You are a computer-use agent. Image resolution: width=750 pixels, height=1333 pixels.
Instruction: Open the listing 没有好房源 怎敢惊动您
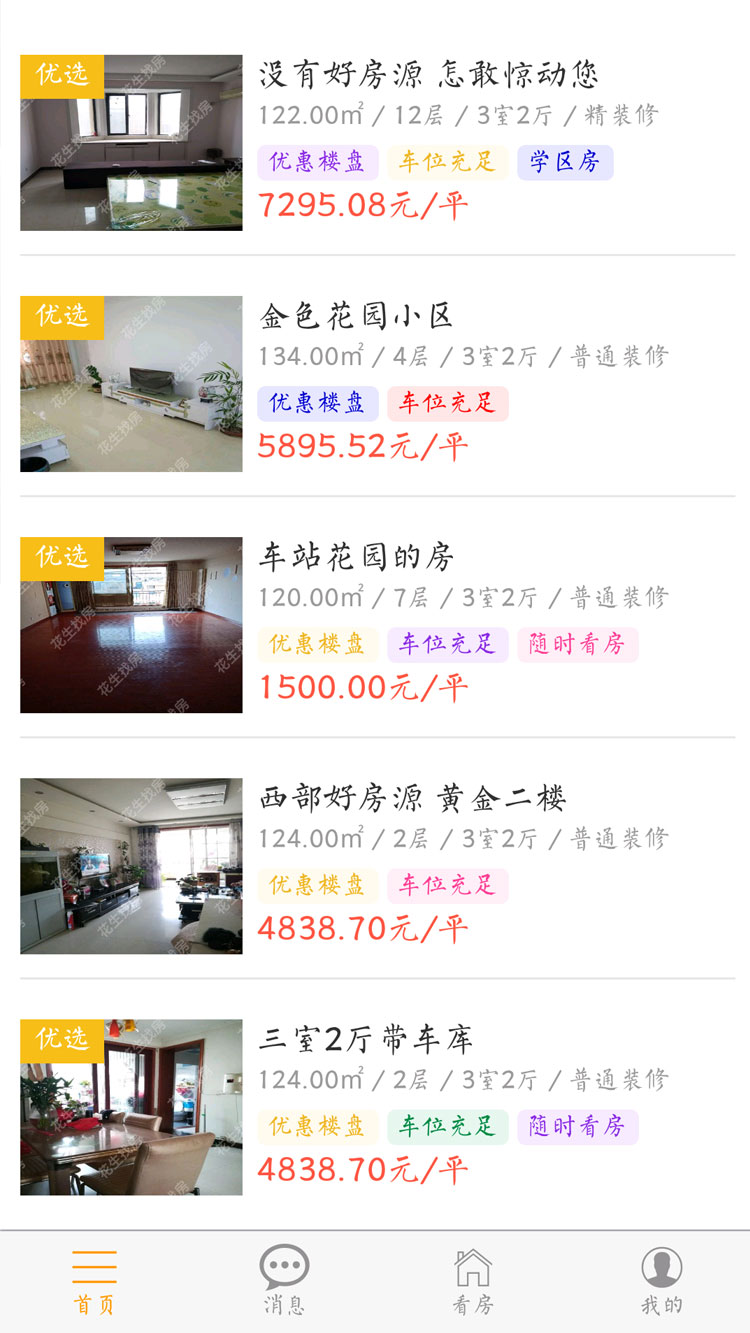[428, 75]
